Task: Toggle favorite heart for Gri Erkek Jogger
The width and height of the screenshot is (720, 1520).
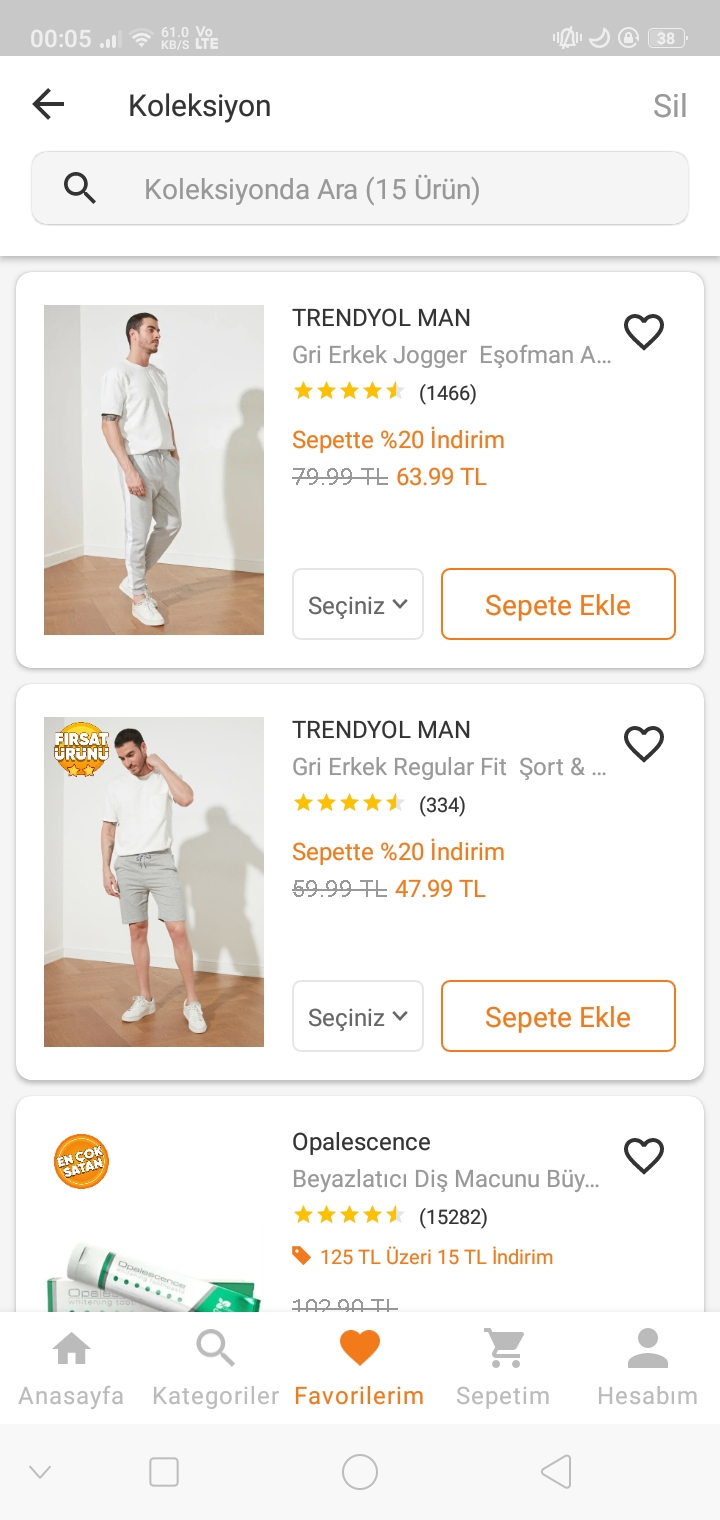Action: click(x=643, y=331)
